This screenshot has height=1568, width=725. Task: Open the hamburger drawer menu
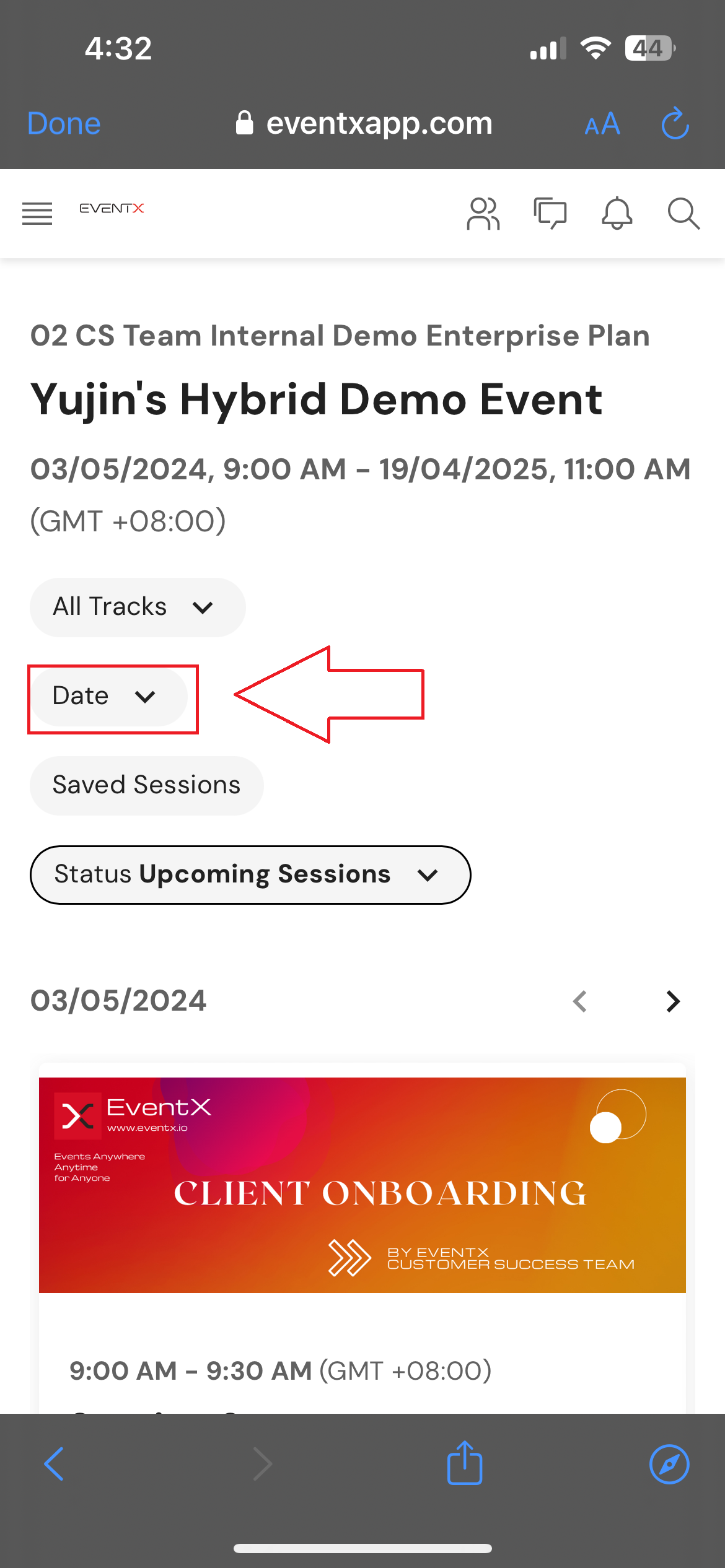pos(37,214)
